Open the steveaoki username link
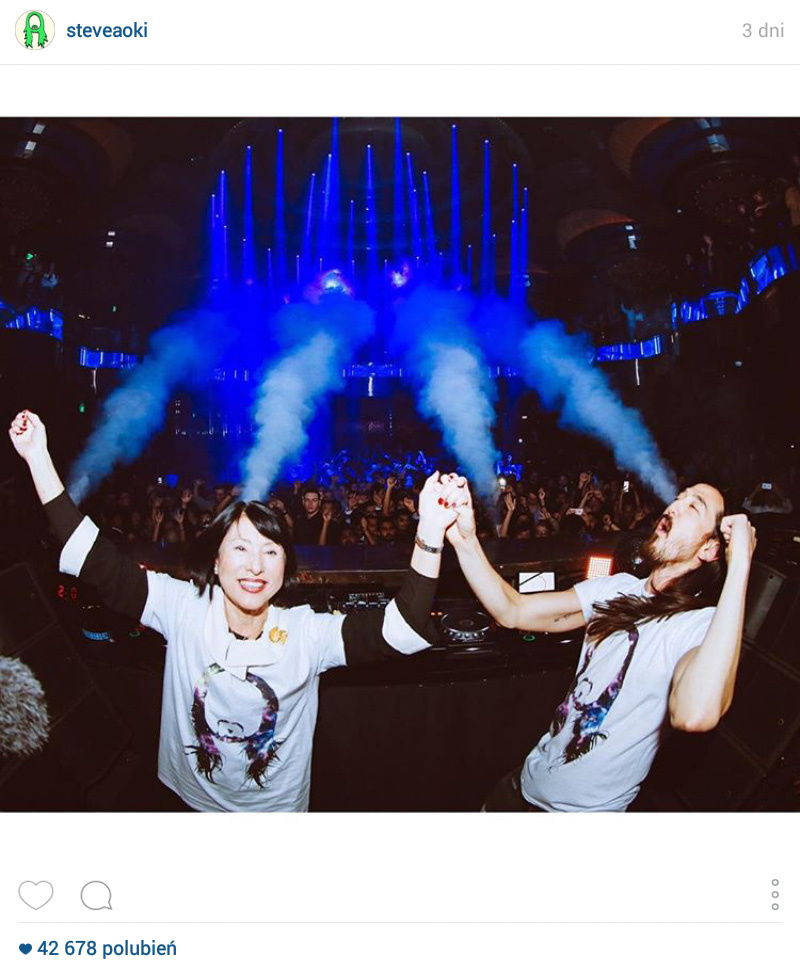Screen dimensions: 800x970 coord(107,31)
